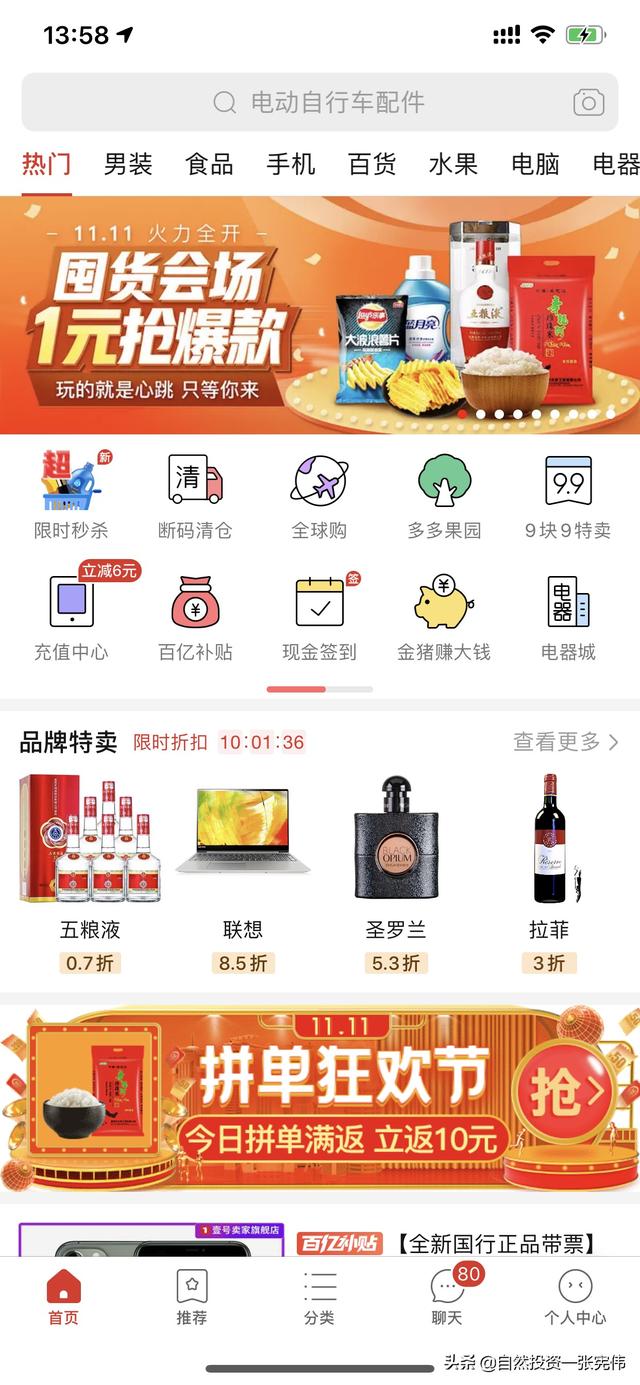This screenshot has width=640, height=1385.
Task: Open the 囤货会场 1元抢爆款 banner
Action: click(320, 315)
